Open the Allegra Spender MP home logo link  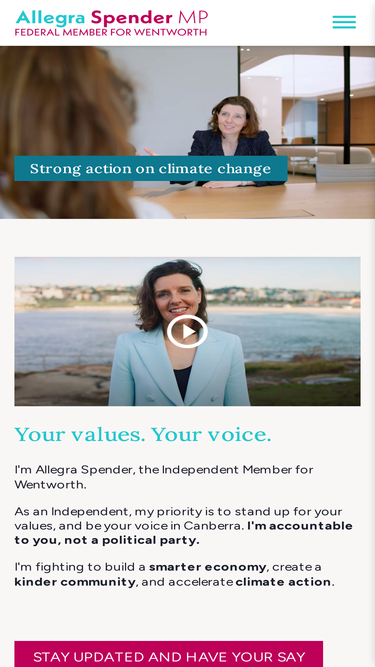[111, 23]
